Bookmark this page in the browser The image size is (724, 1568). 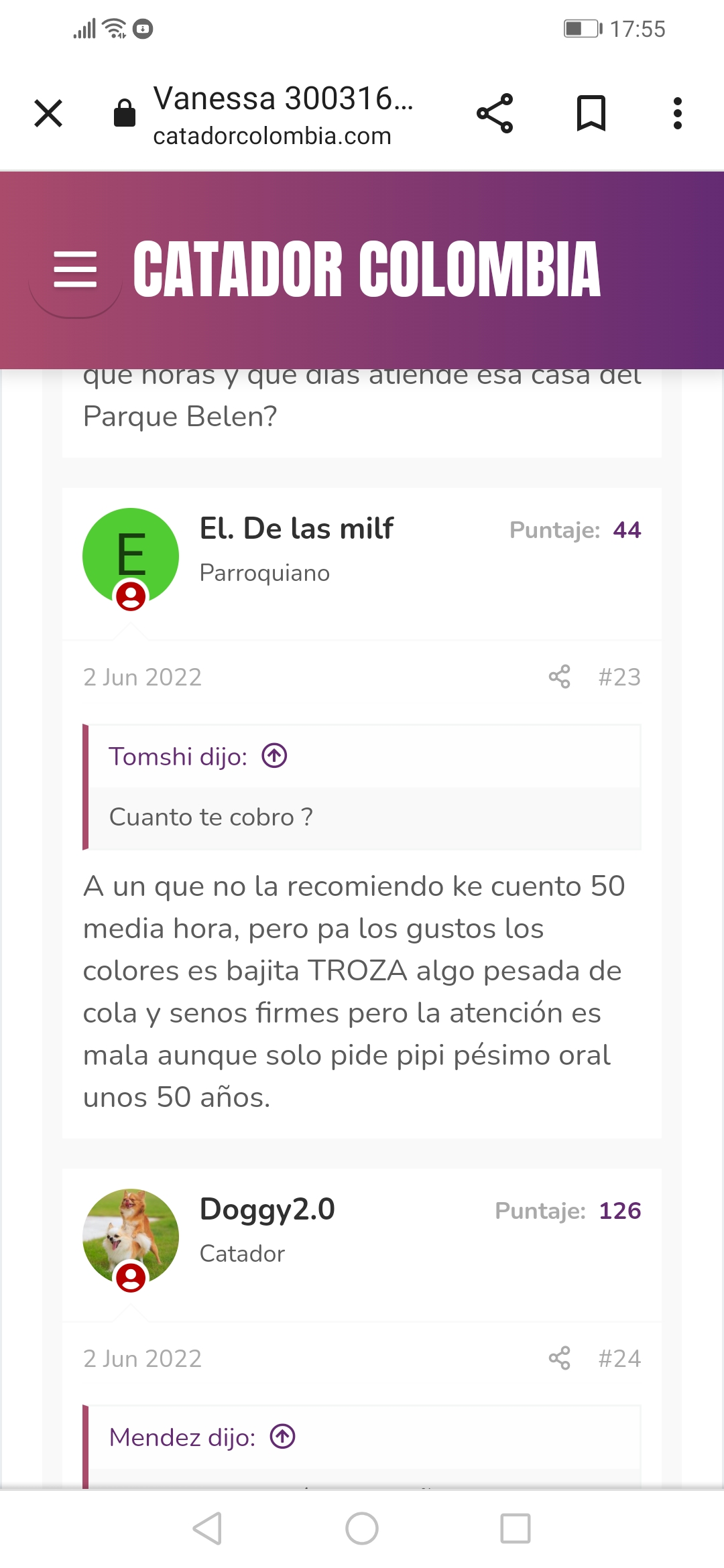[x=591, y=113]
